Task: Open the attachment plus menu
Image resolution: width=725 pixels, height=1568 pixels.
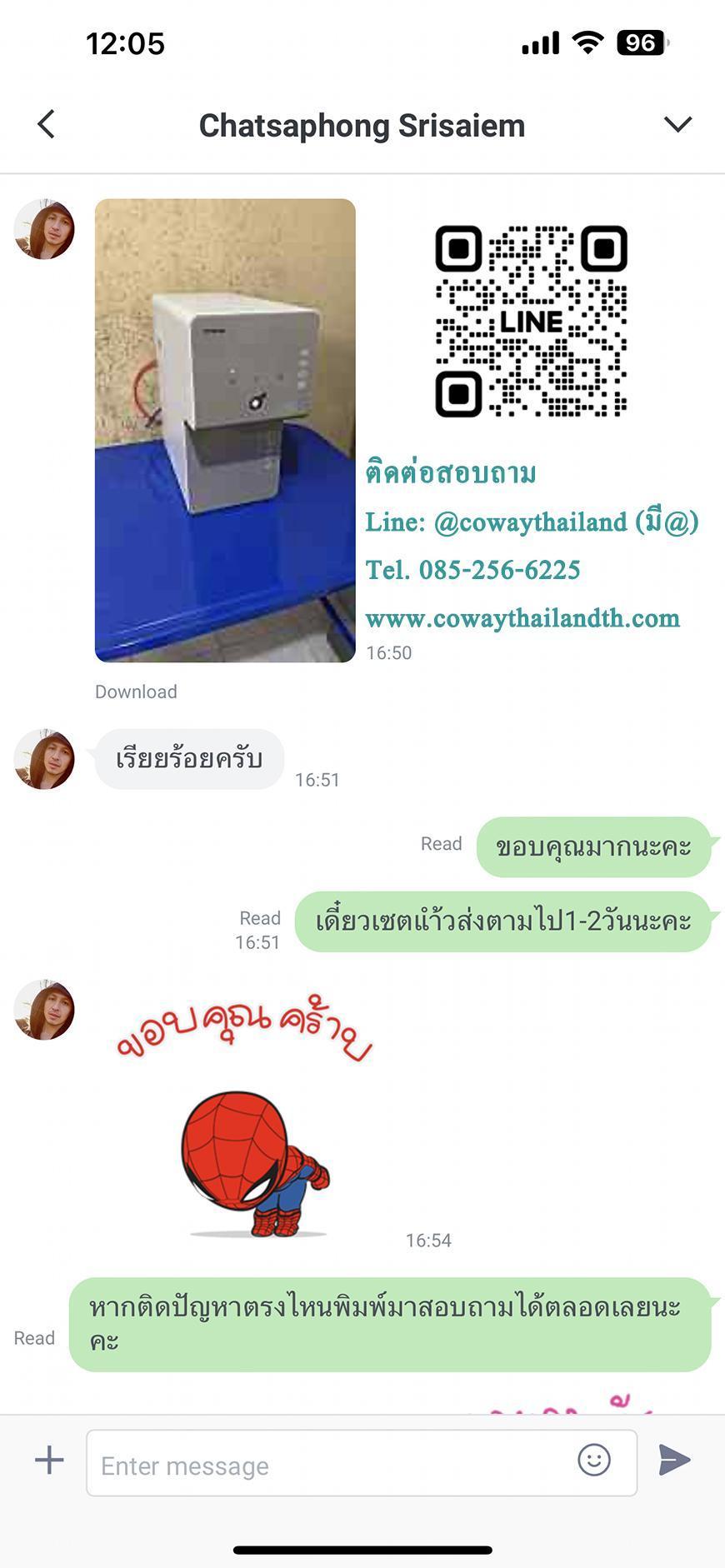Action: point(49,1460)
